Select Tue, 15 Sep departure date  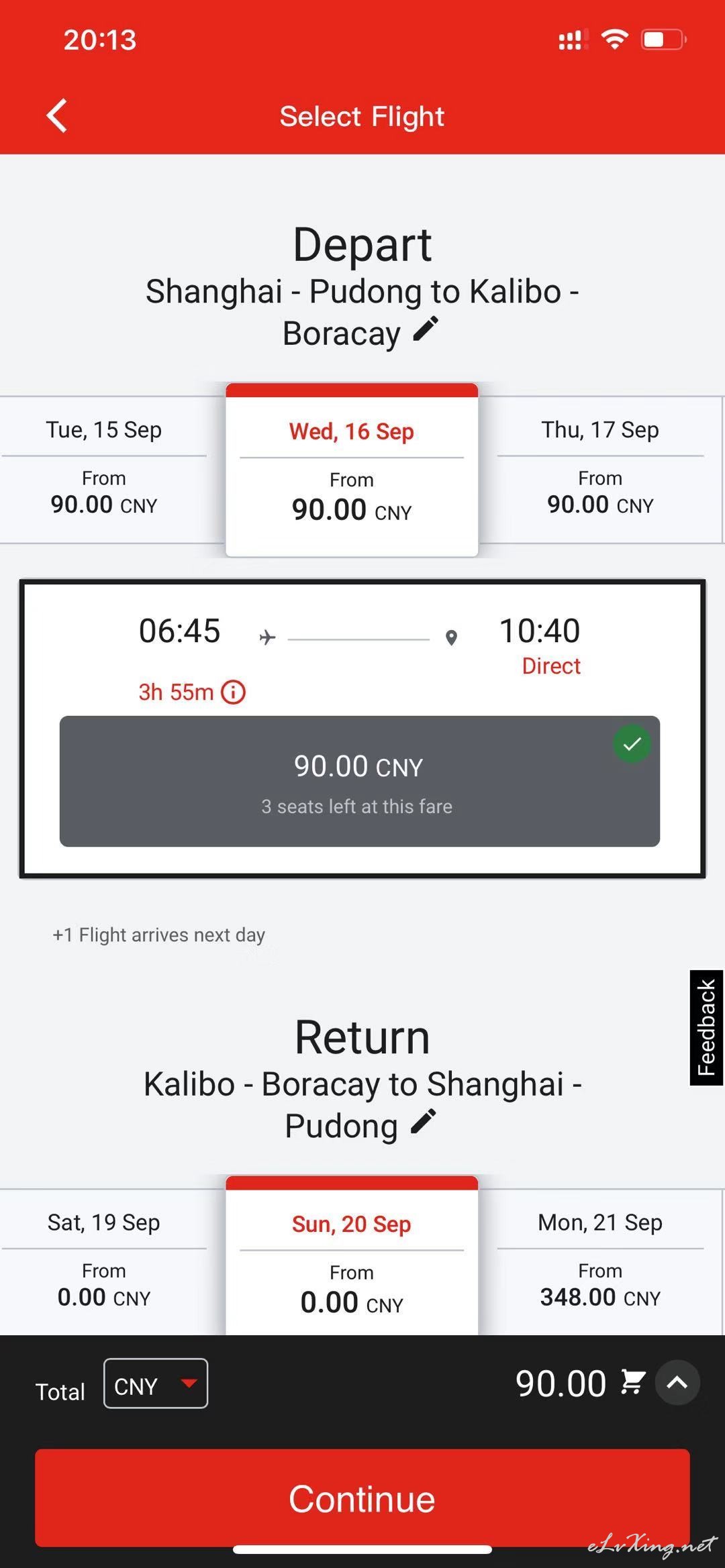[104, 469]
